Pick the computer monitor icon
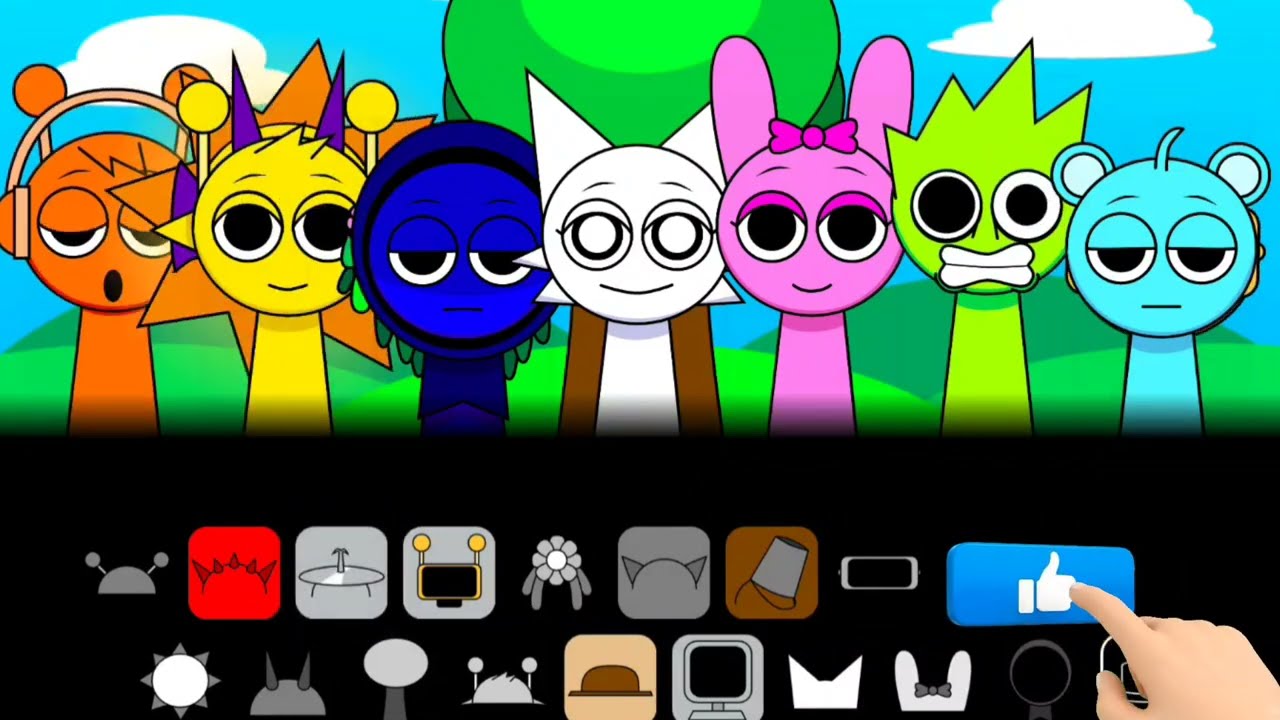 [x=717, y=680]
